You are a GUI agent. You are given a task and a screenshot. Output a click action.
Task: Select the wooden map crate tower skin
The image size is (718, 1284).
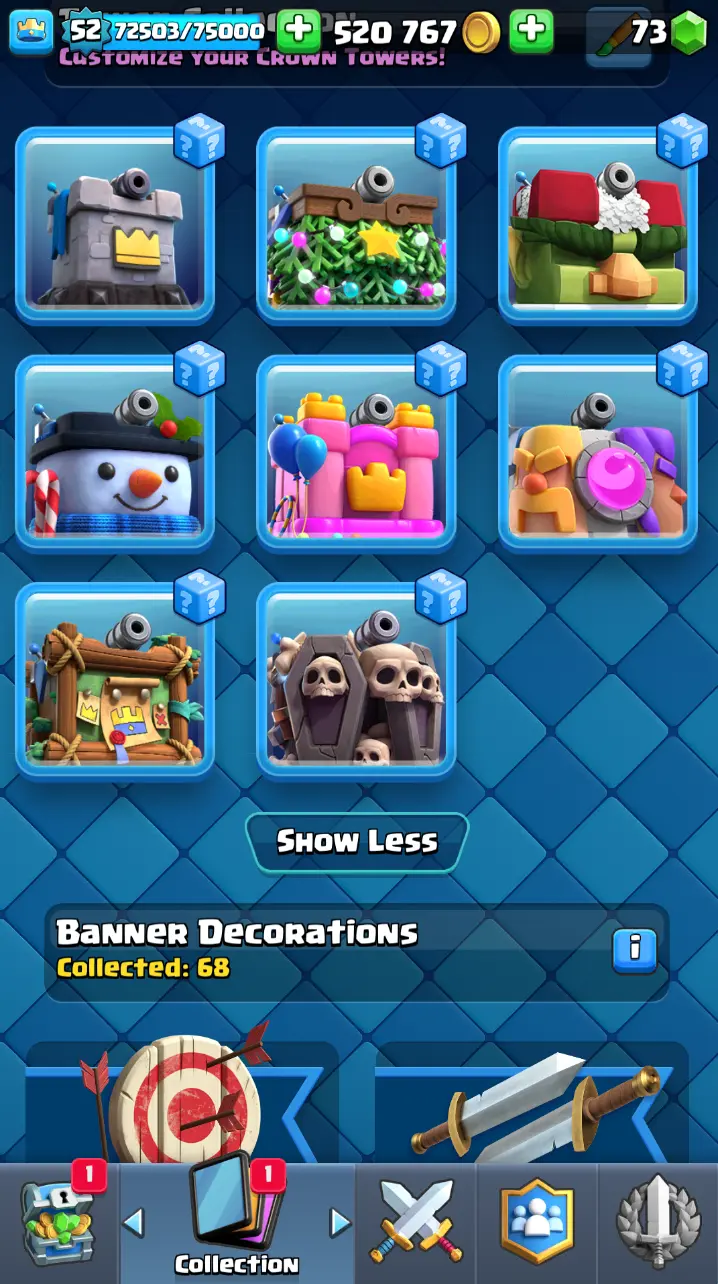pos(115,682)
